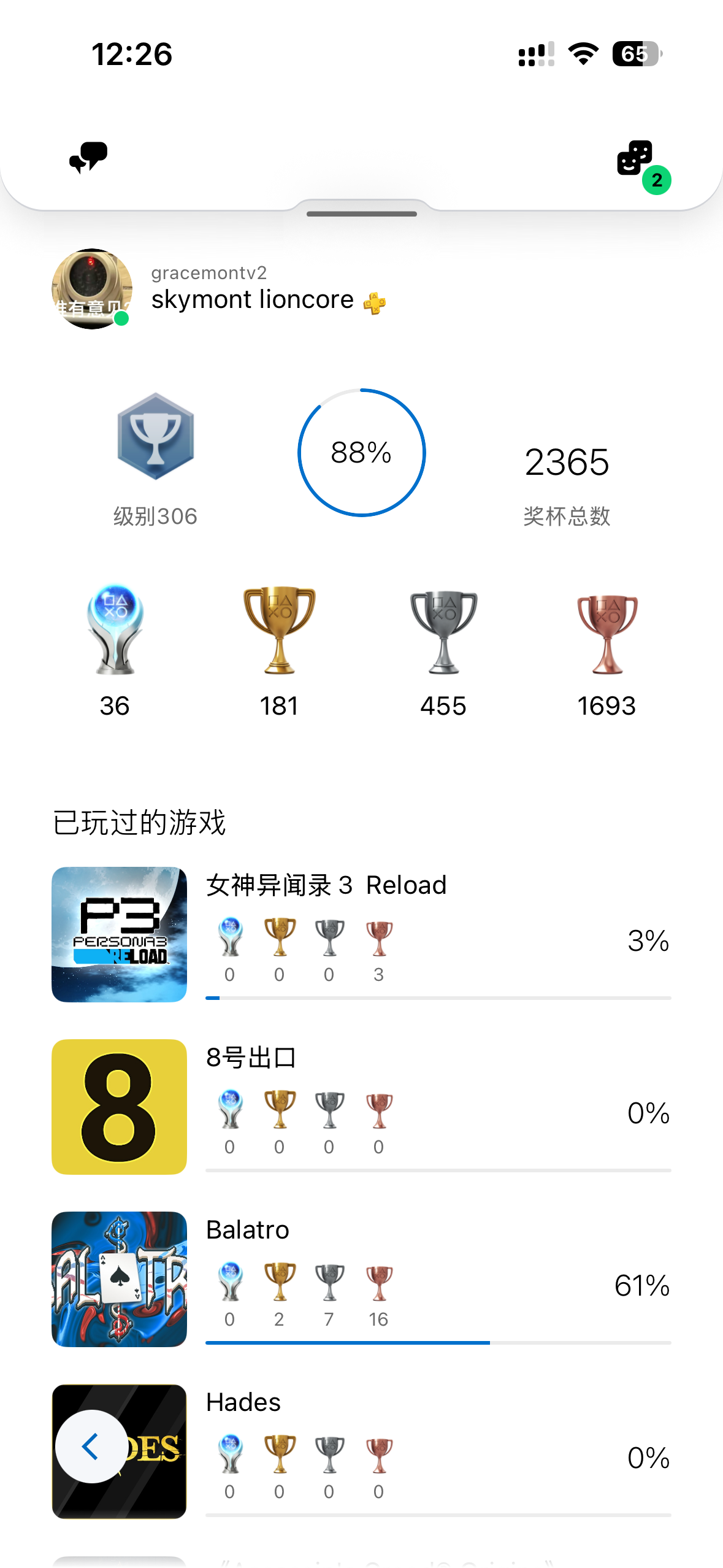The width and height of the screenshot is (723, 1568).
Task: Go back with the floating arrow button
Action: click(91, 1447)
